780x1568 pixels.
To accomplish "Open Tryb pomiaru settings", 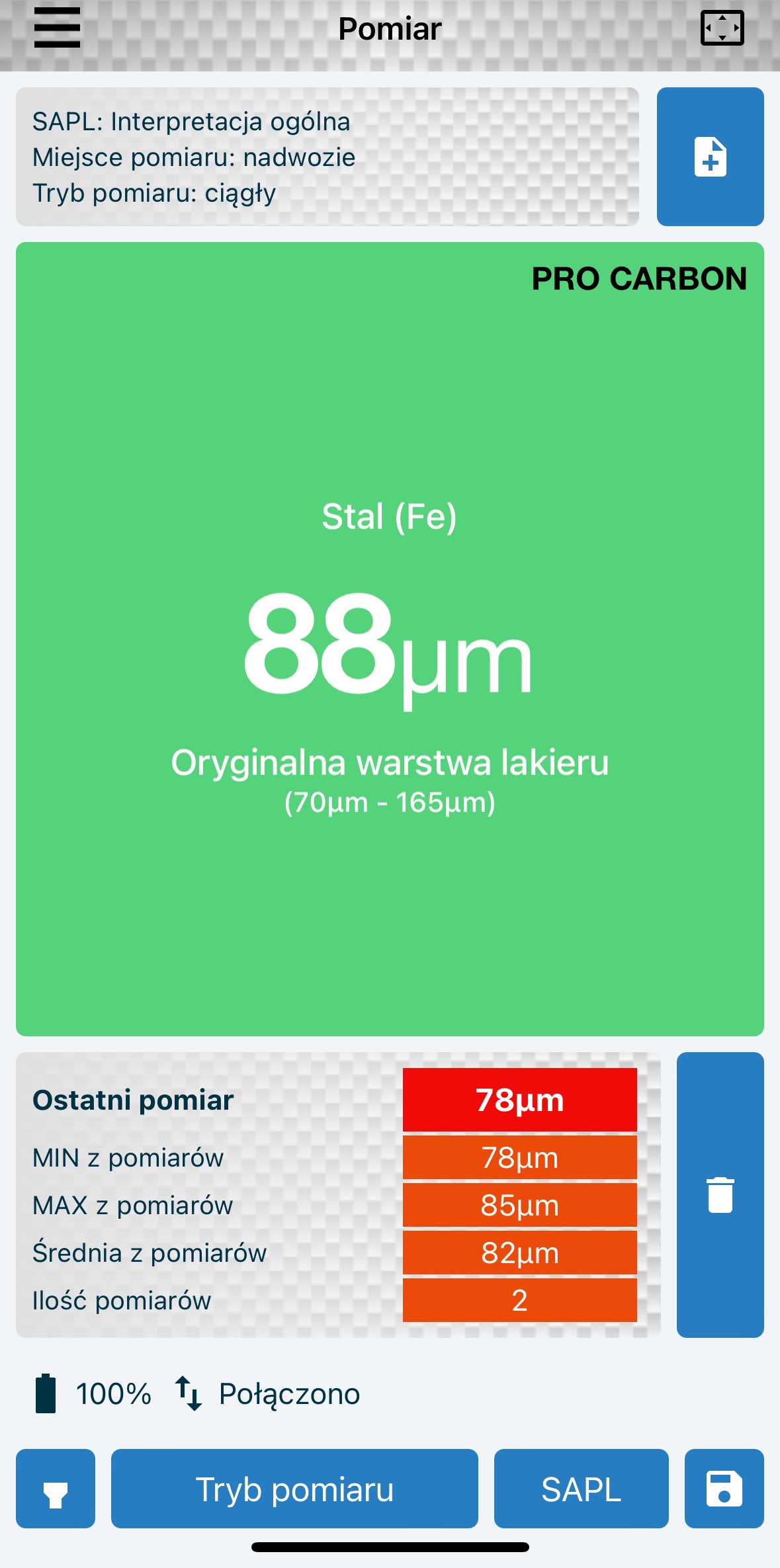I will point(294,1489).
